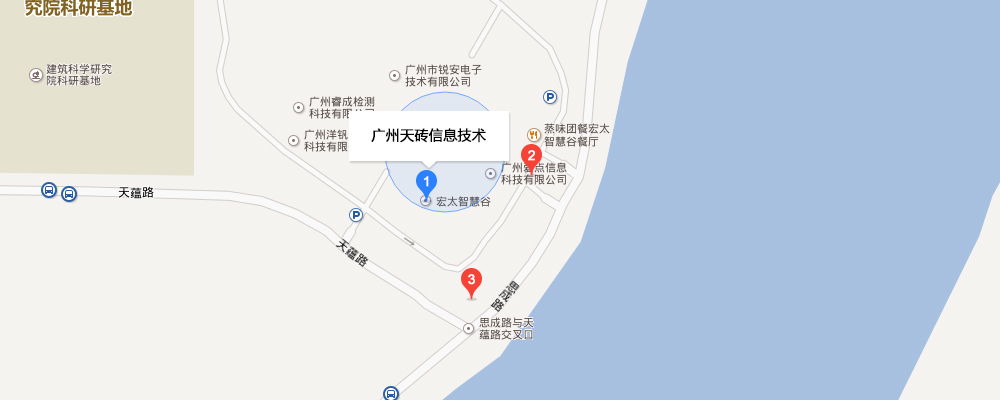Viewport: 1000px width, 400px height.
Task: Select the red marker numbered 3
Action: pos(471,281)
